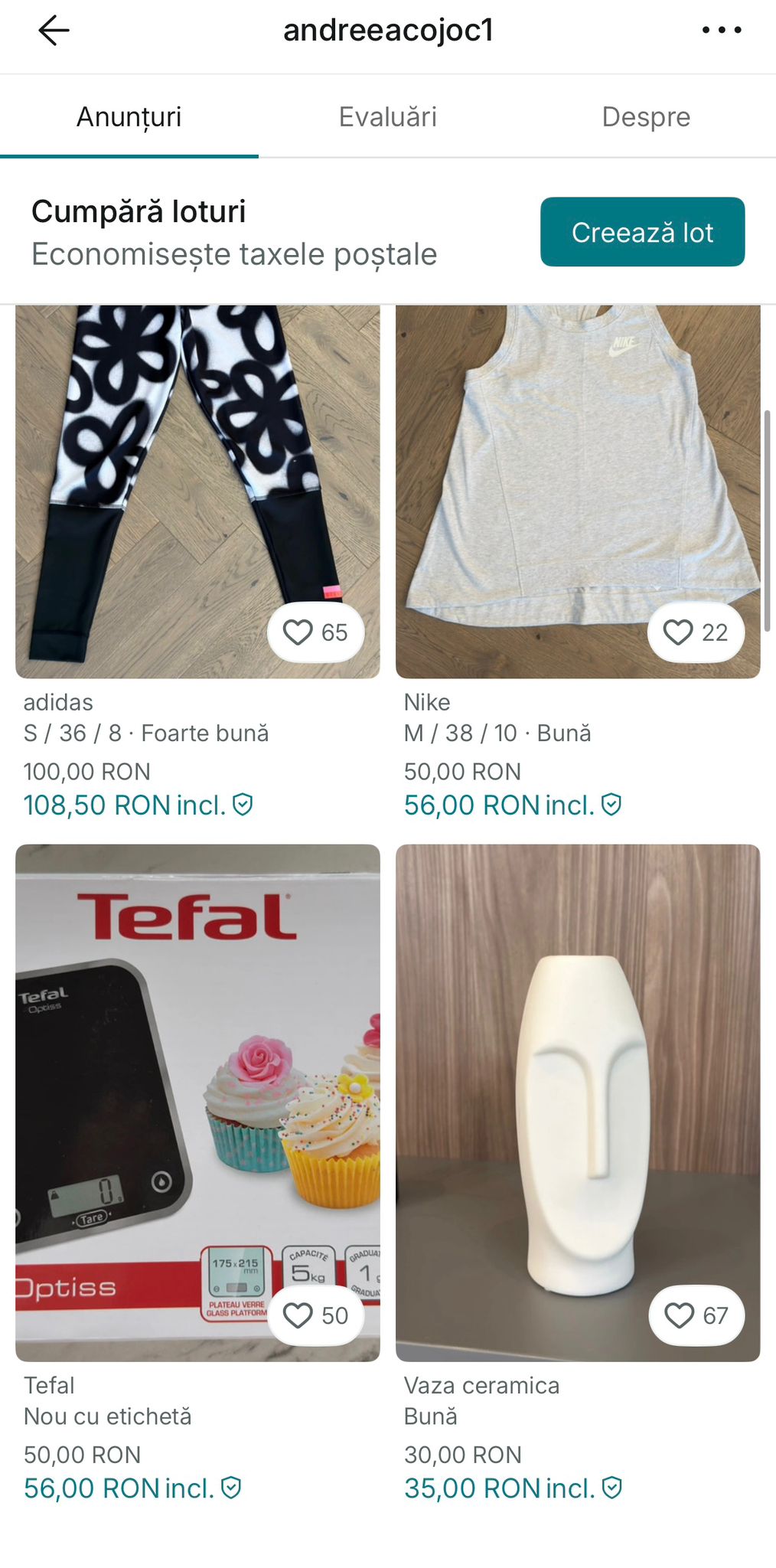Viewport: 776px width, 1568px height.
Task: View buyer protection info for 108,50 RON
Action: coord(243,805)
